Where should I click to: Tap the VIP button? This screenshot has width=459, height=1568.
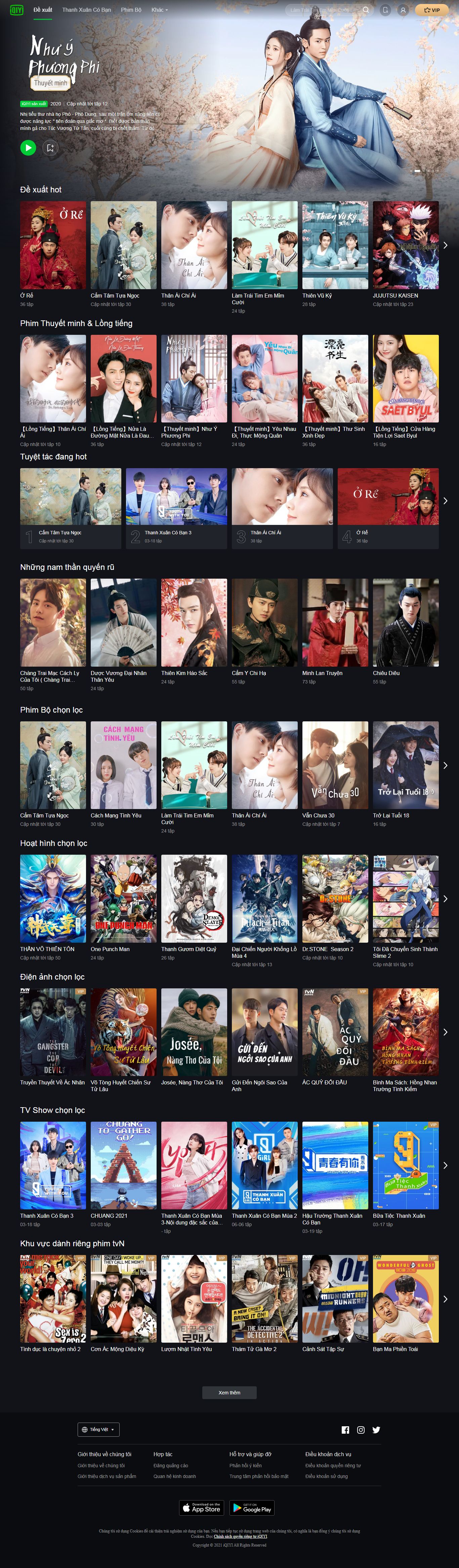tap(431, 10)
